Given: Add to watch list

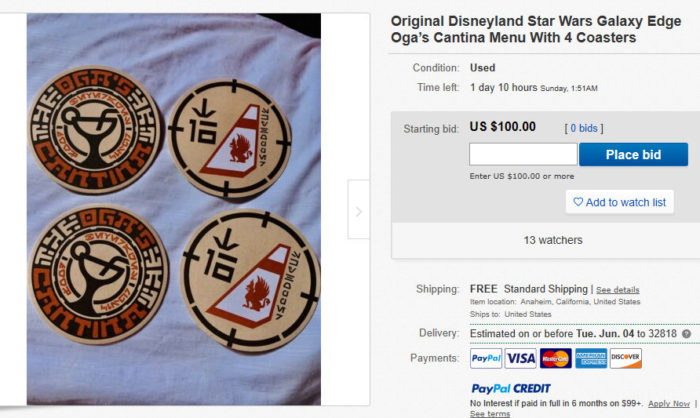Looking at the screenshot, I should pyautogui.click(x=619, y=202).
